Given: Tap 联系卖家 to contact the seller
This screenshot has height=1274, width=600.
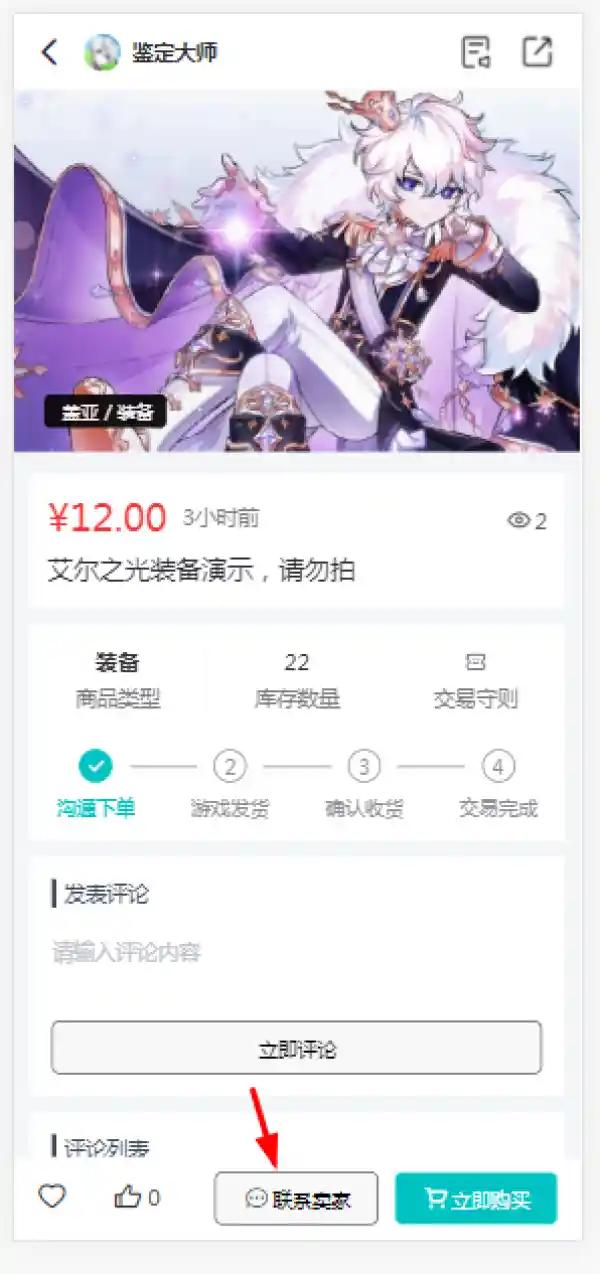Looking at the screenshot, I should [296, 1198].
